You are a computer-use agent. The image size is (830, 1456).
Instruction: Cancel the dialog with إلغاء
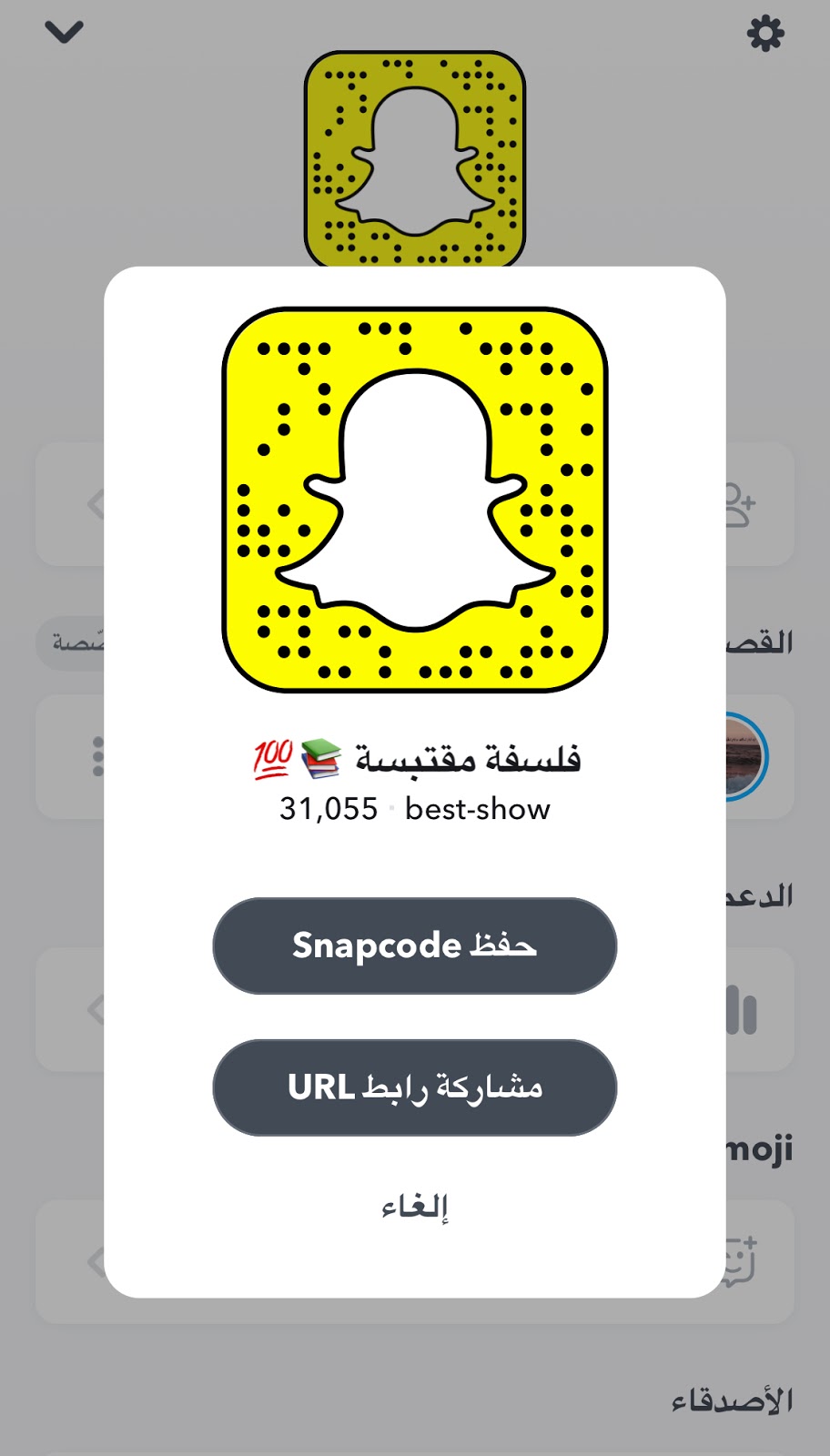[414, 1207]
